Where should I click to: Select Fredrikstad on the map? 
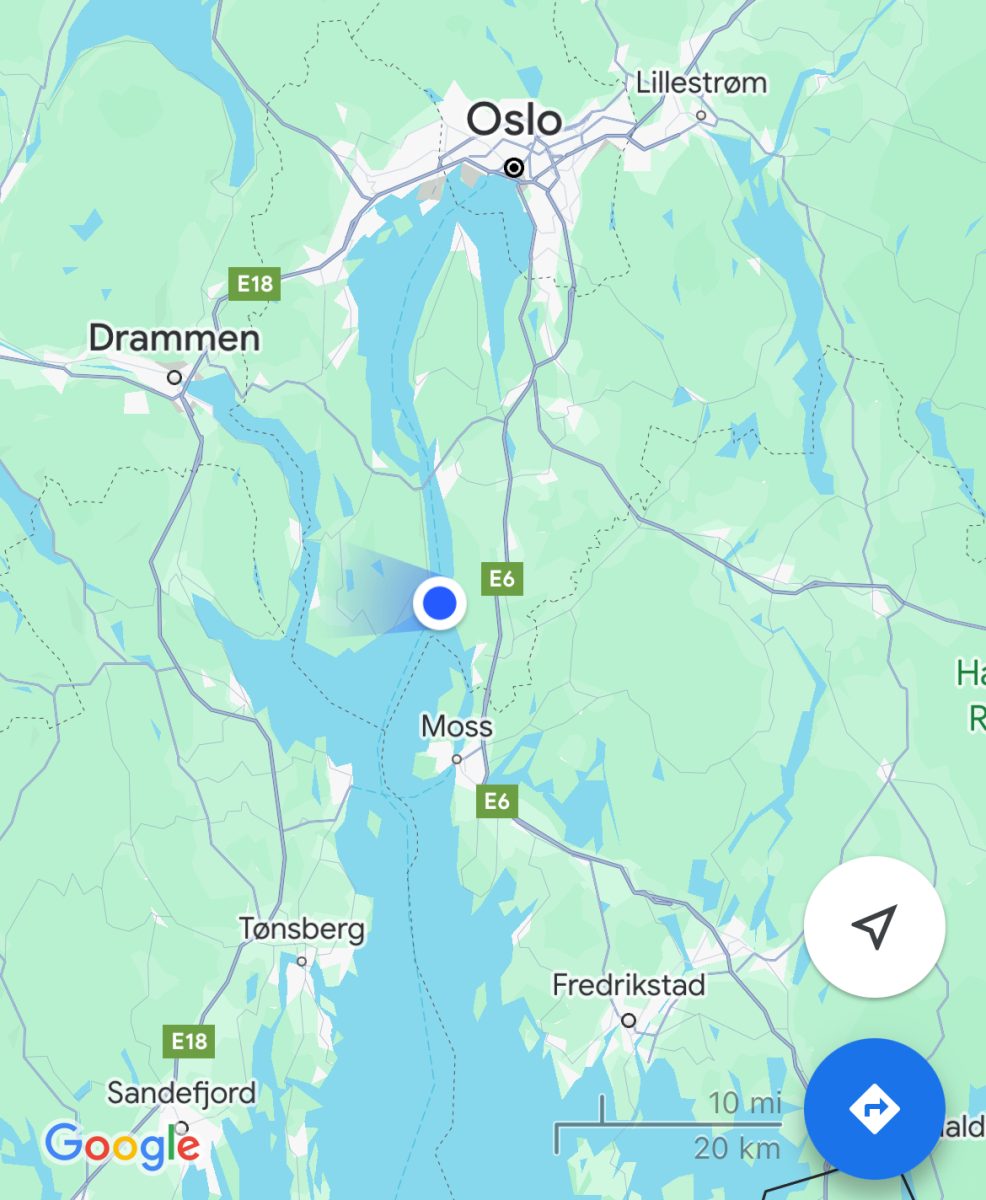(628, 986)
